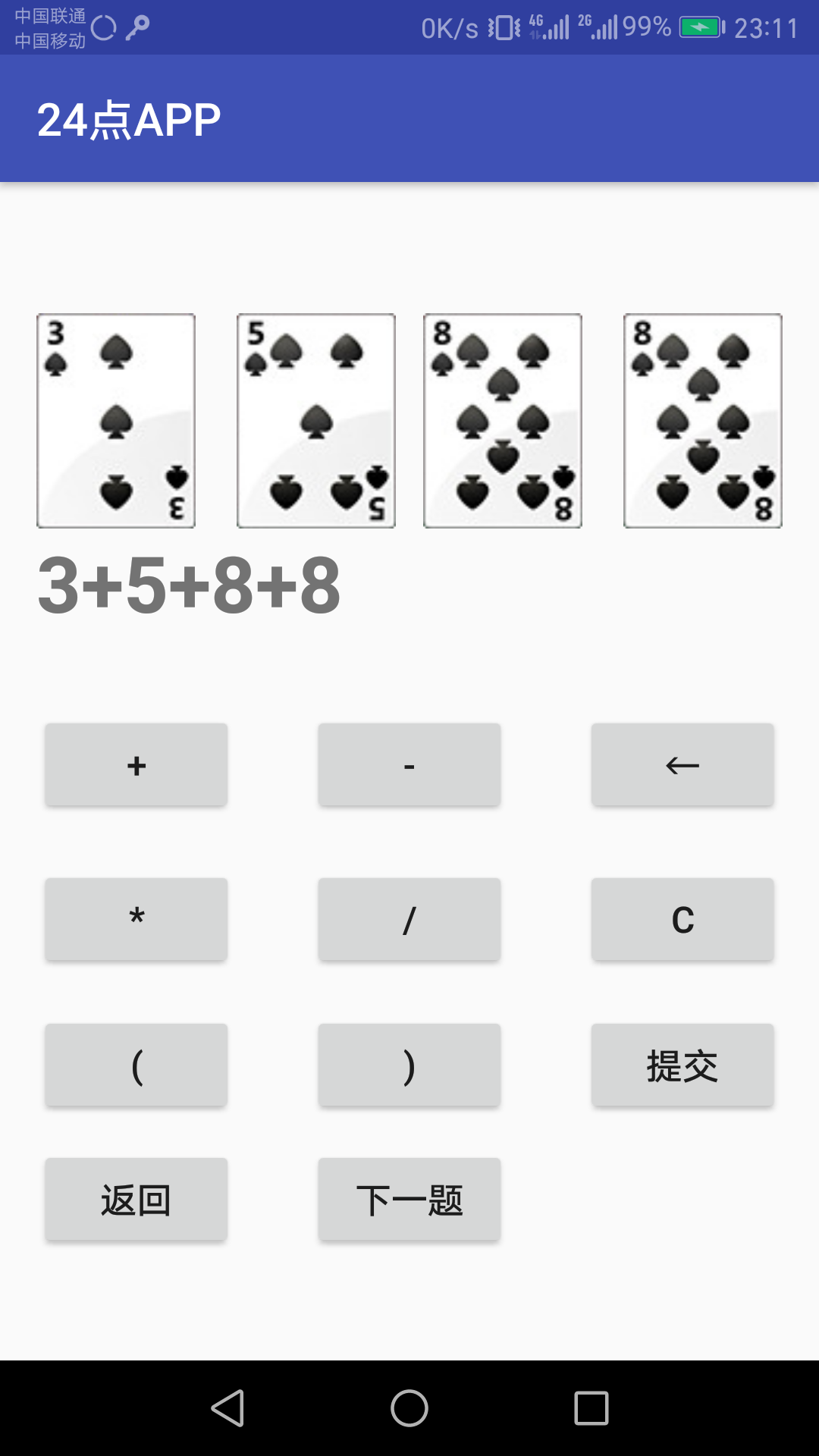Image resolution: width=819 pixels, height=1456 pixels.
Task: Go back using the 返回 button
Action: tap(136, 1199)
